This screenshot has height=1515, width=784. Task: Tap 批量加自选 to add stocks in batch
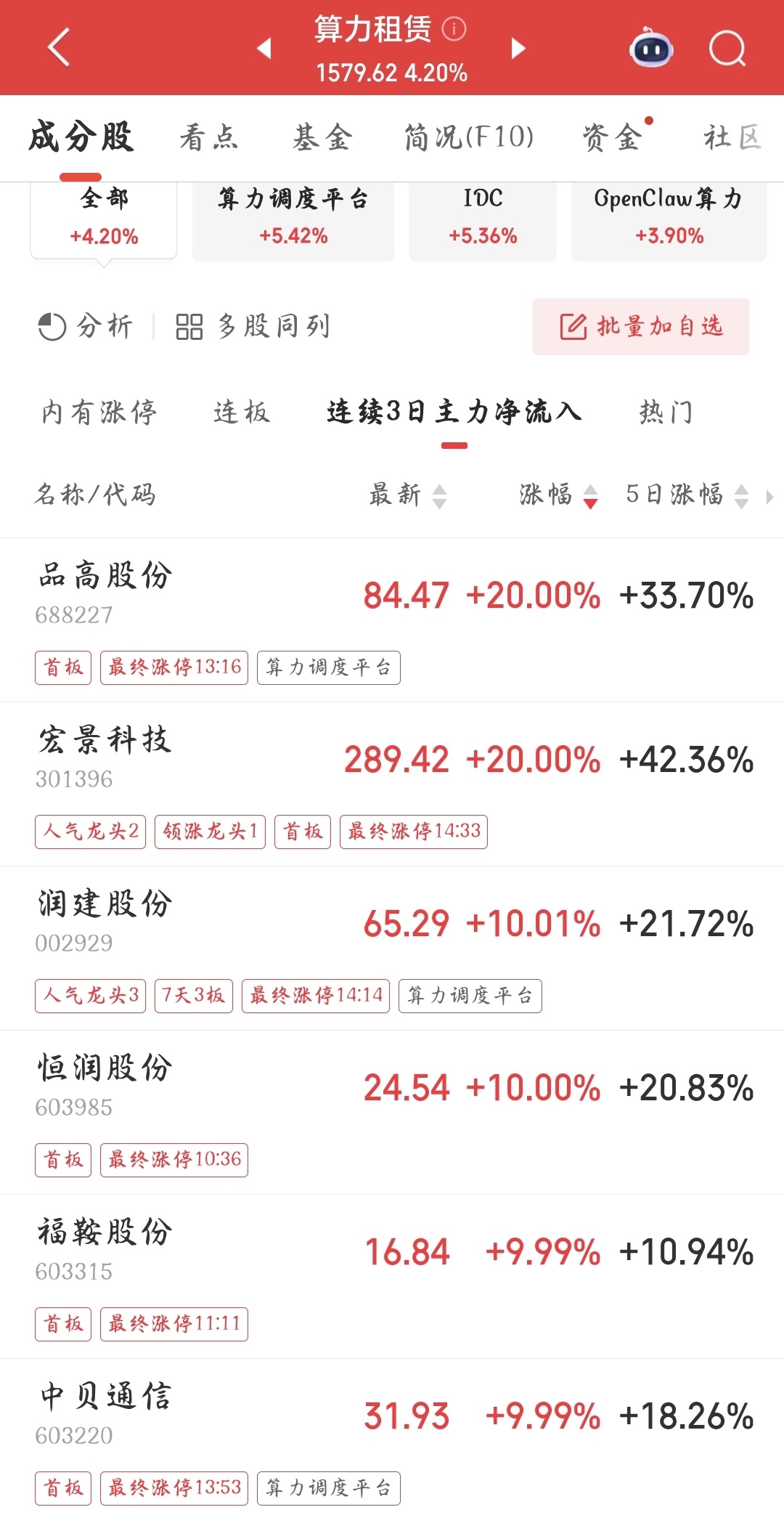tap(641, 326)
